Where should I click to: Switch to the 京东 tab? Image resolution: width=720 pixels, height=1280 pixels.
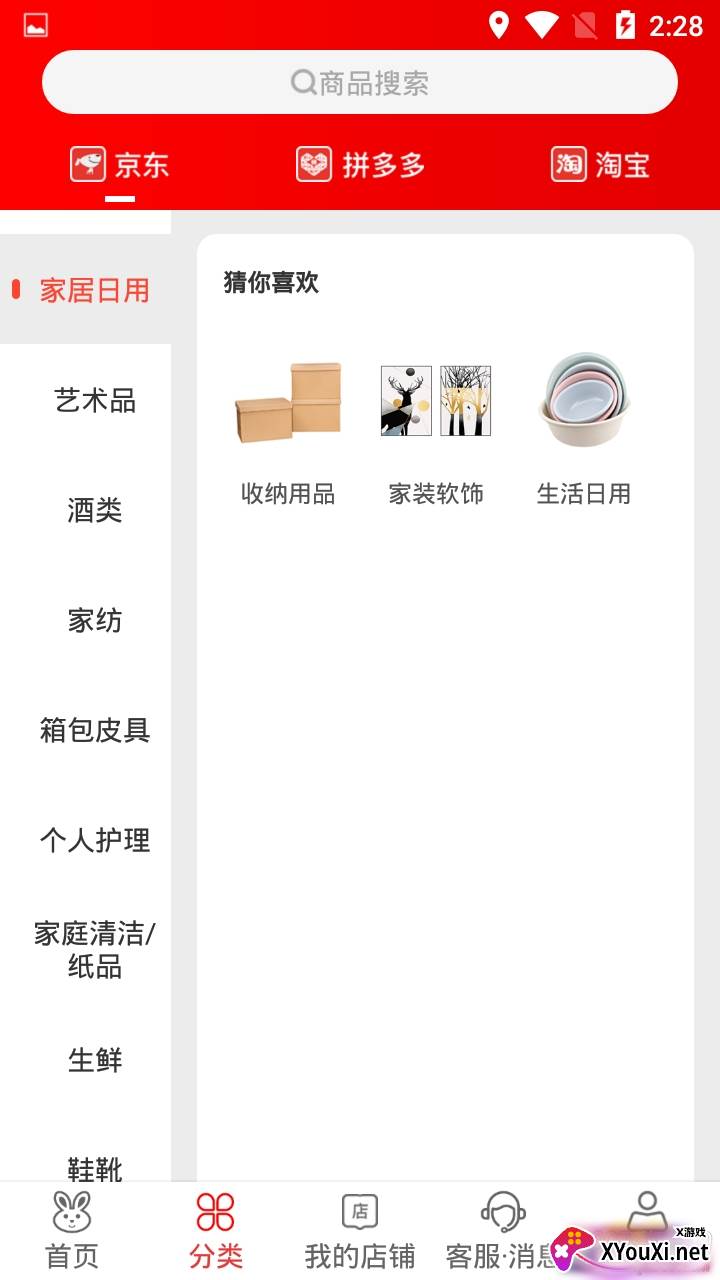tap(120, 165)
